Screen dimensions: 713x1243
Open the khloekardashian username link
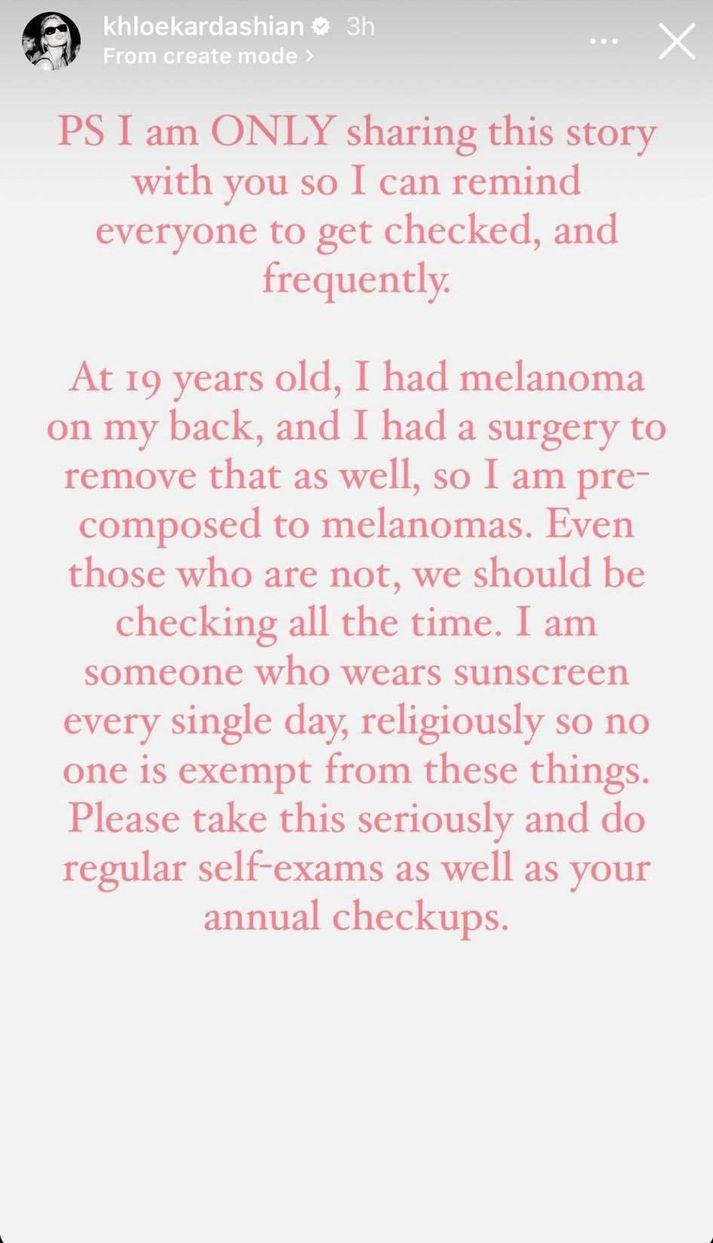203,27
